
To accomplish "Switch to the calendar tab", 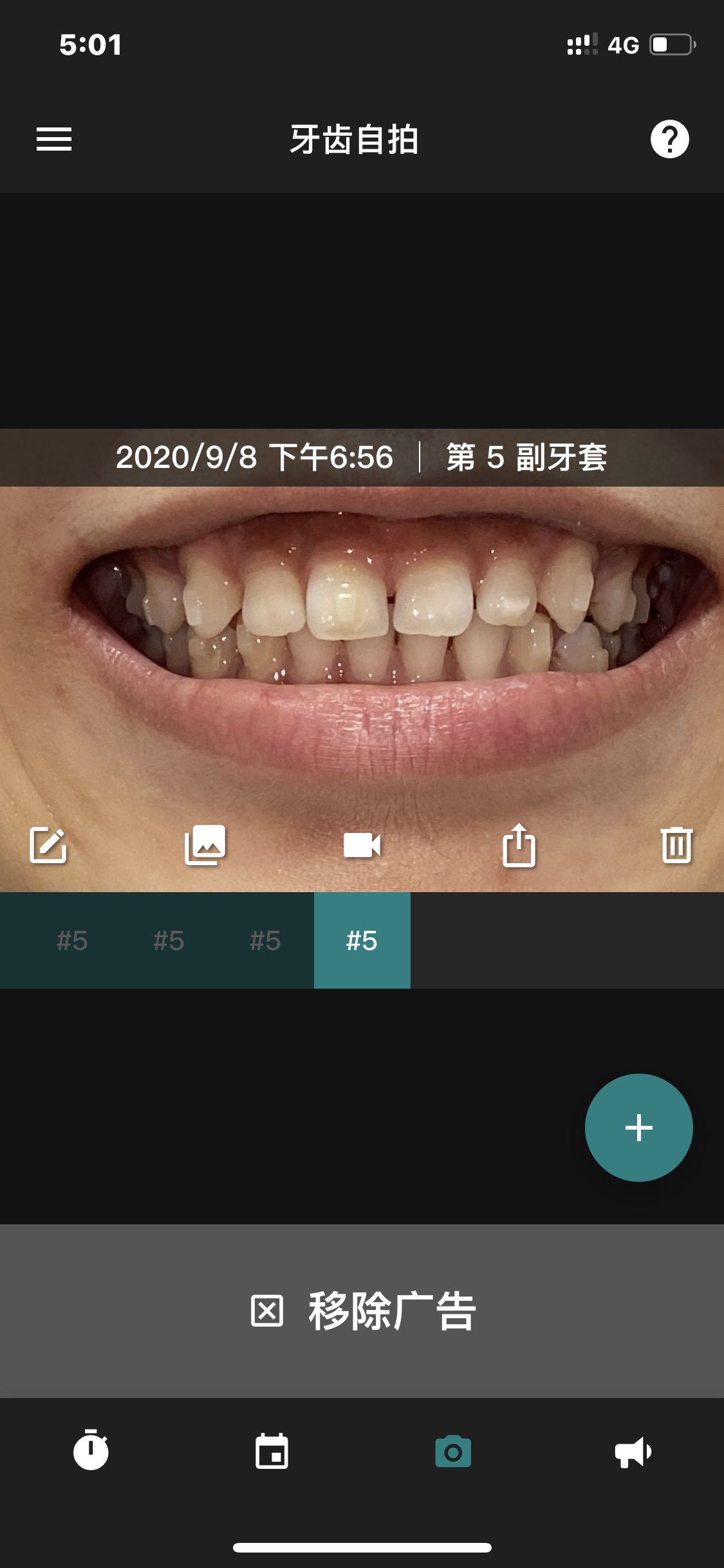I will click(272, 1451).
